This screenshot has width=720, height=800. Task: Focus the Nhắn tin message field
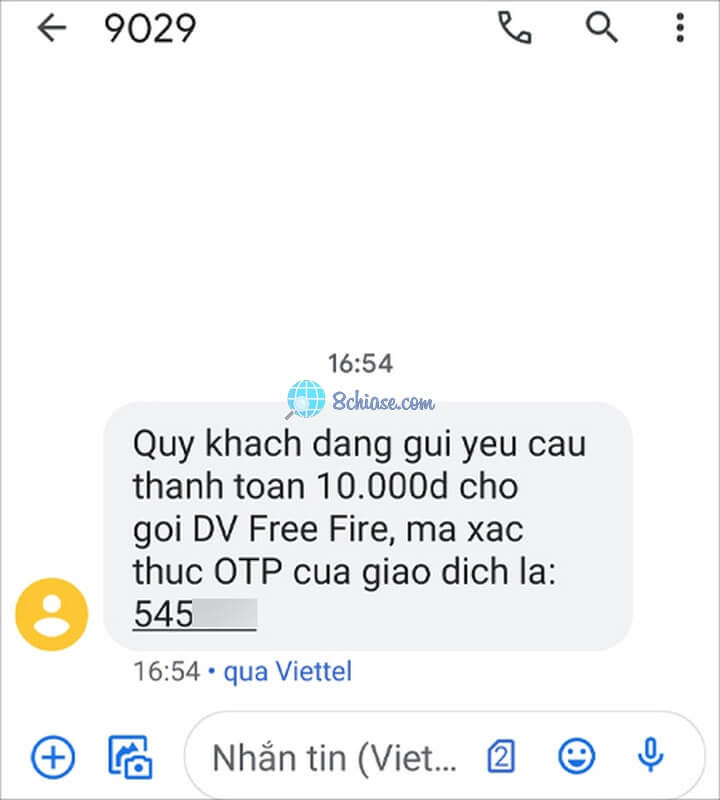(335, 757)
